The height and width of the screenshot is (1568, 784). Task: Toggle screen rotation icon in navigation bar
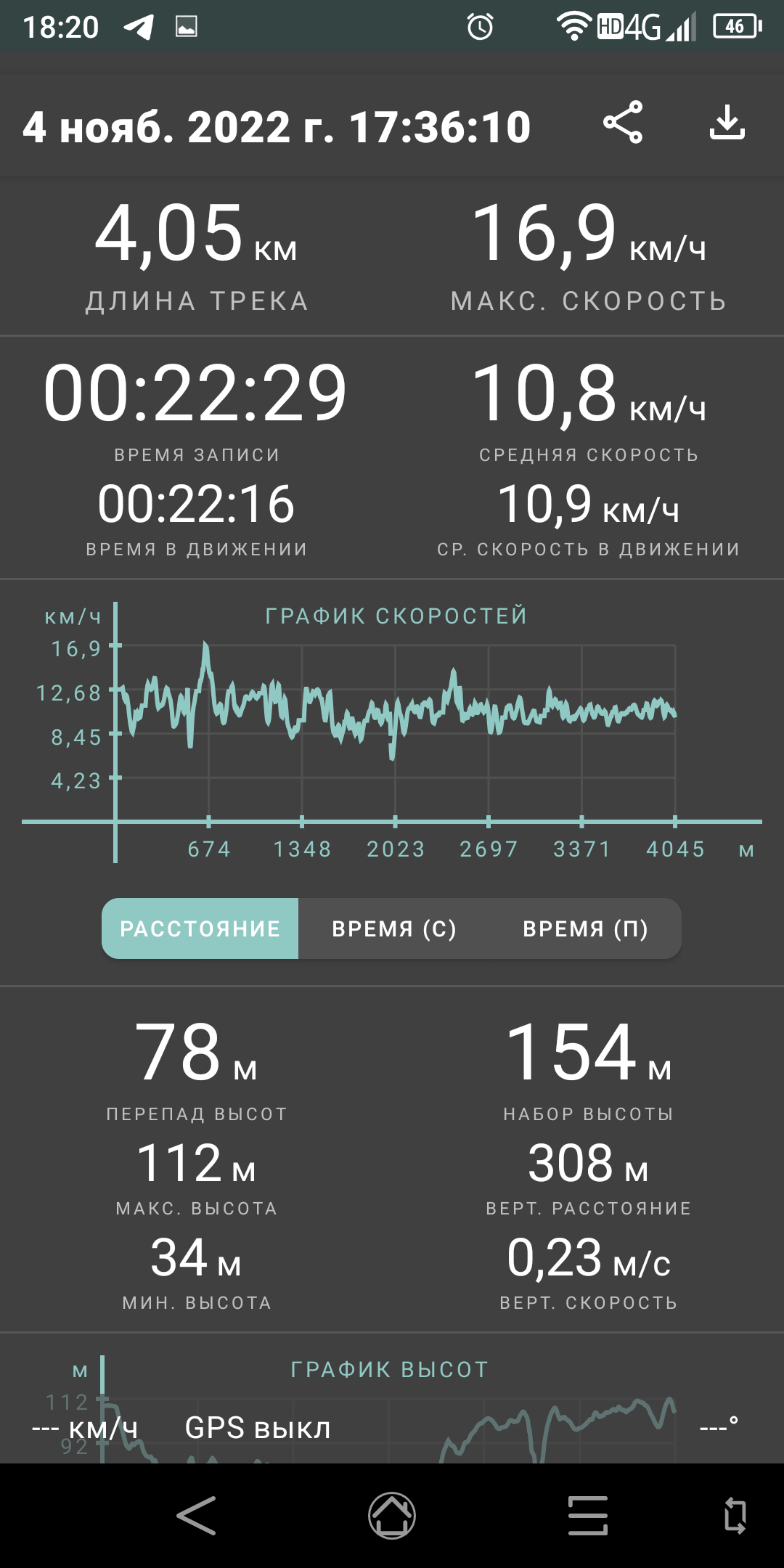[735, 1516]
